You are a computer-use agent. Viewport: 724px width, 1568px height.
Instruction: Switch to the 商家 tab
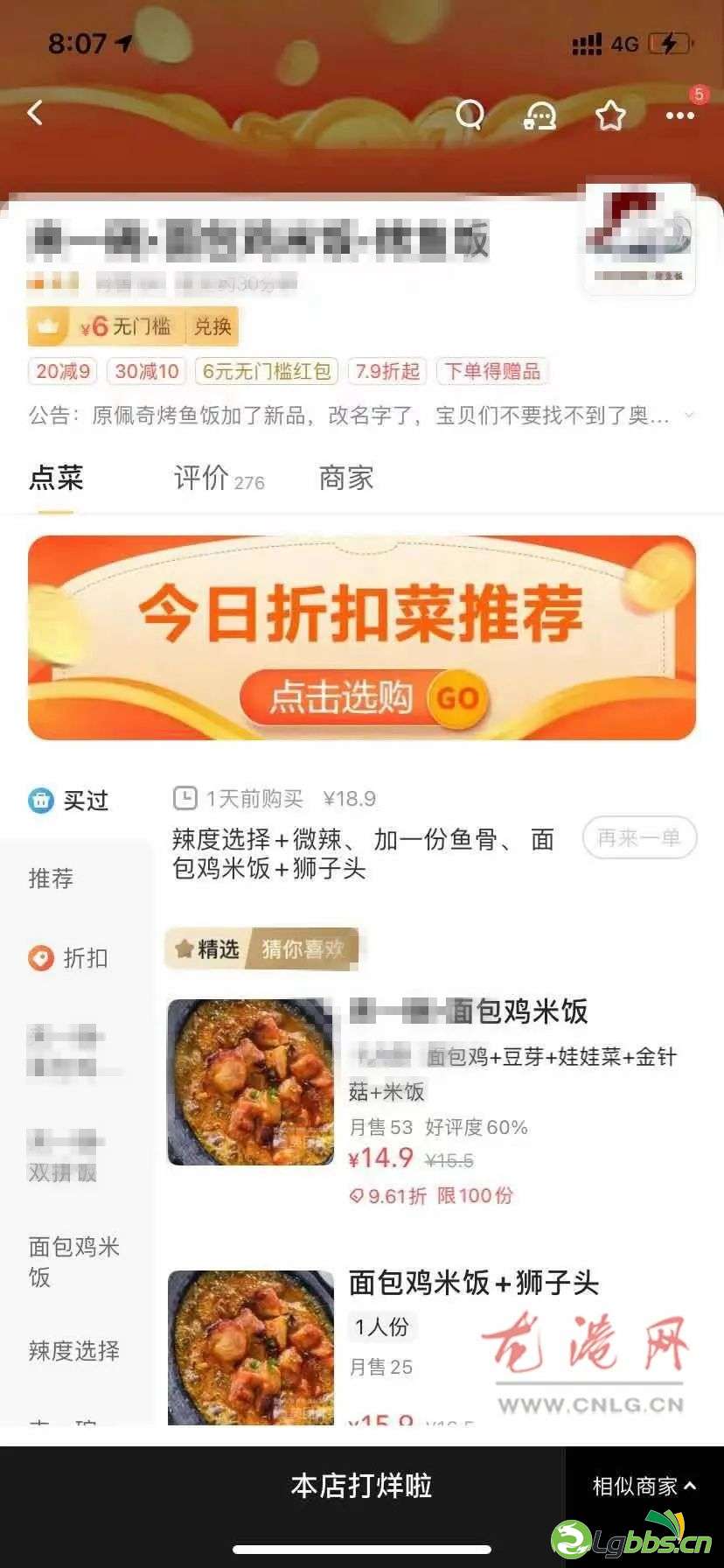346,479
